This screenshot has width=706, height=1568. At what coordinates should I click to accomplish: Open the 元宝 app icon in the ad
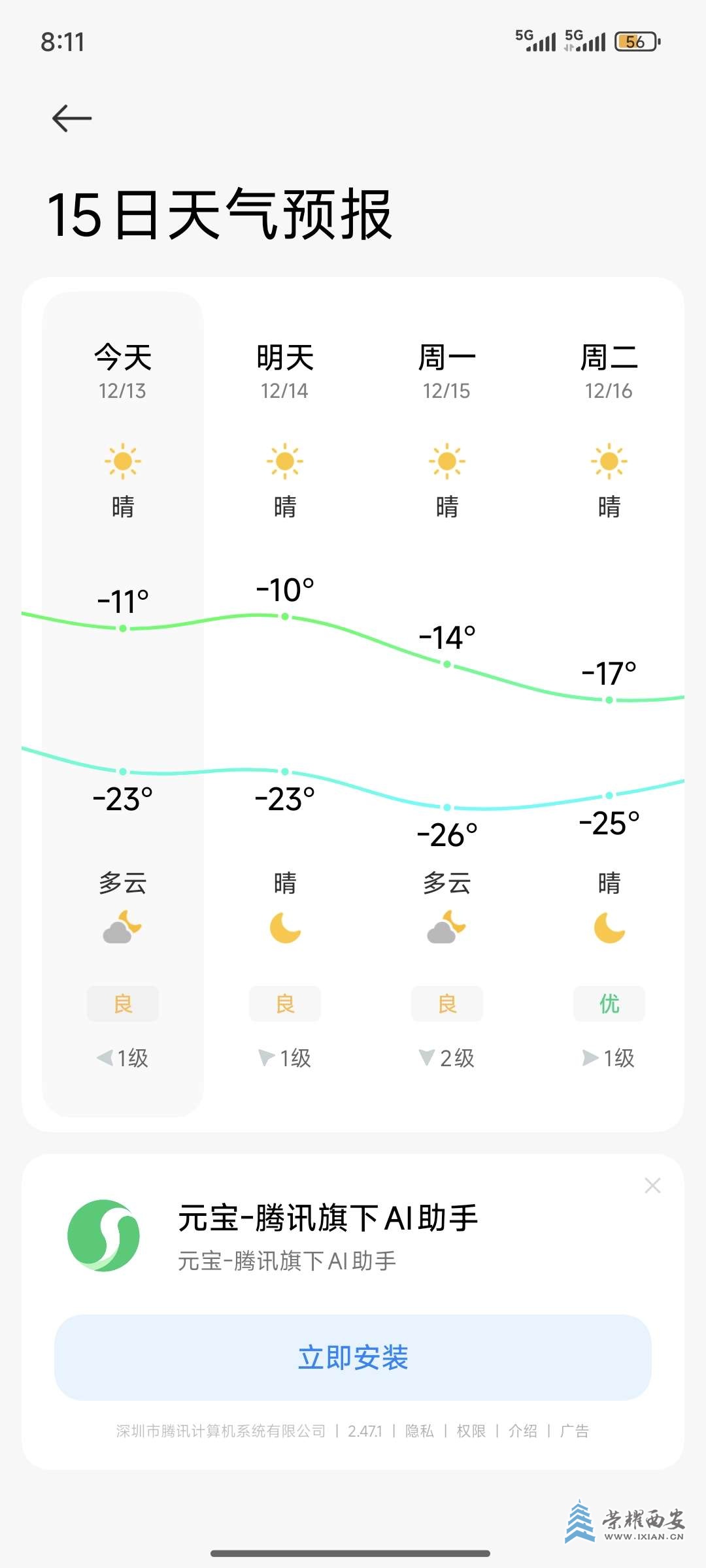point(104,1235)
